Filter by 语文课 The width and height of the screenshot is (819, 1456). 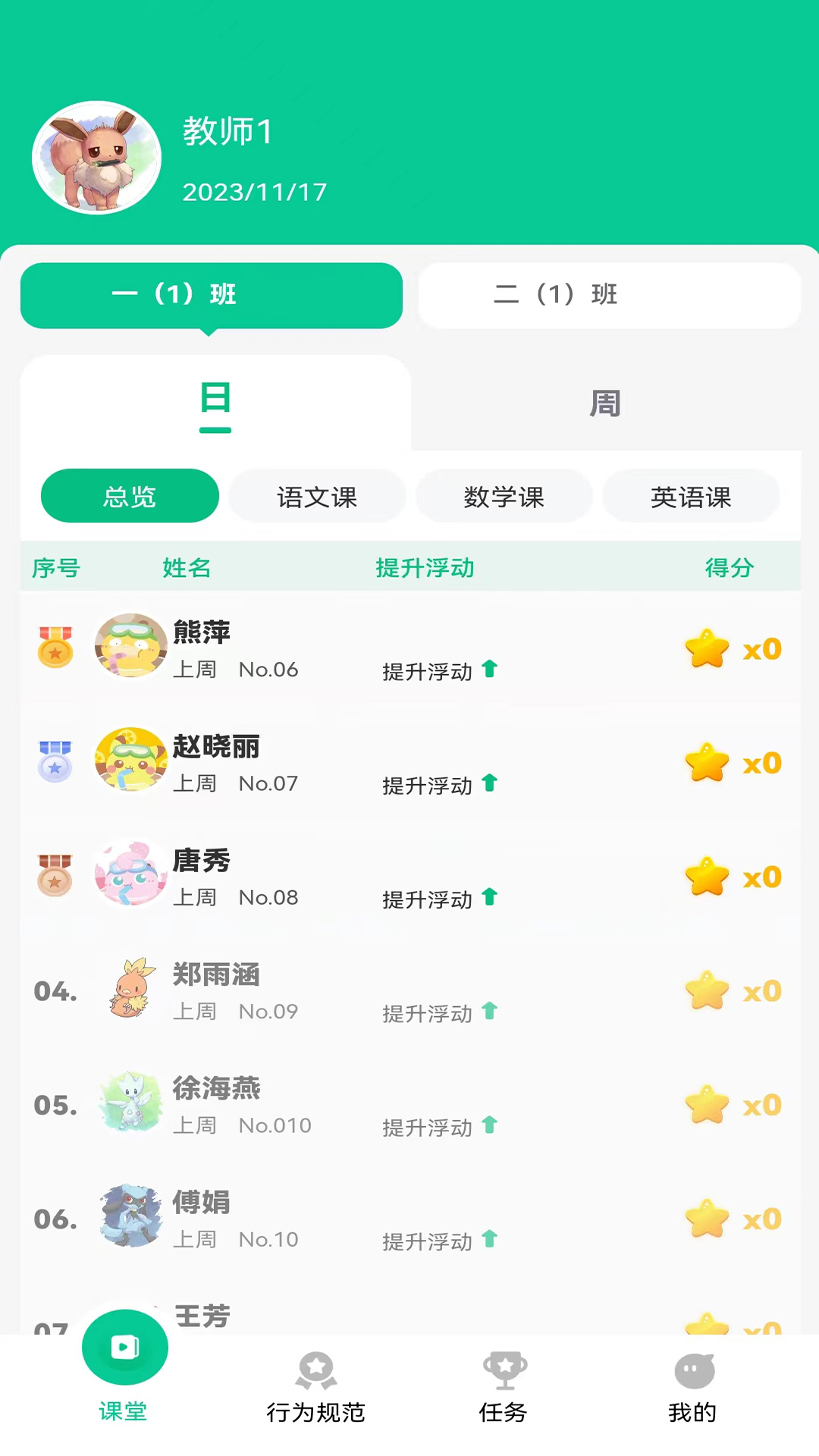[317, 496]
